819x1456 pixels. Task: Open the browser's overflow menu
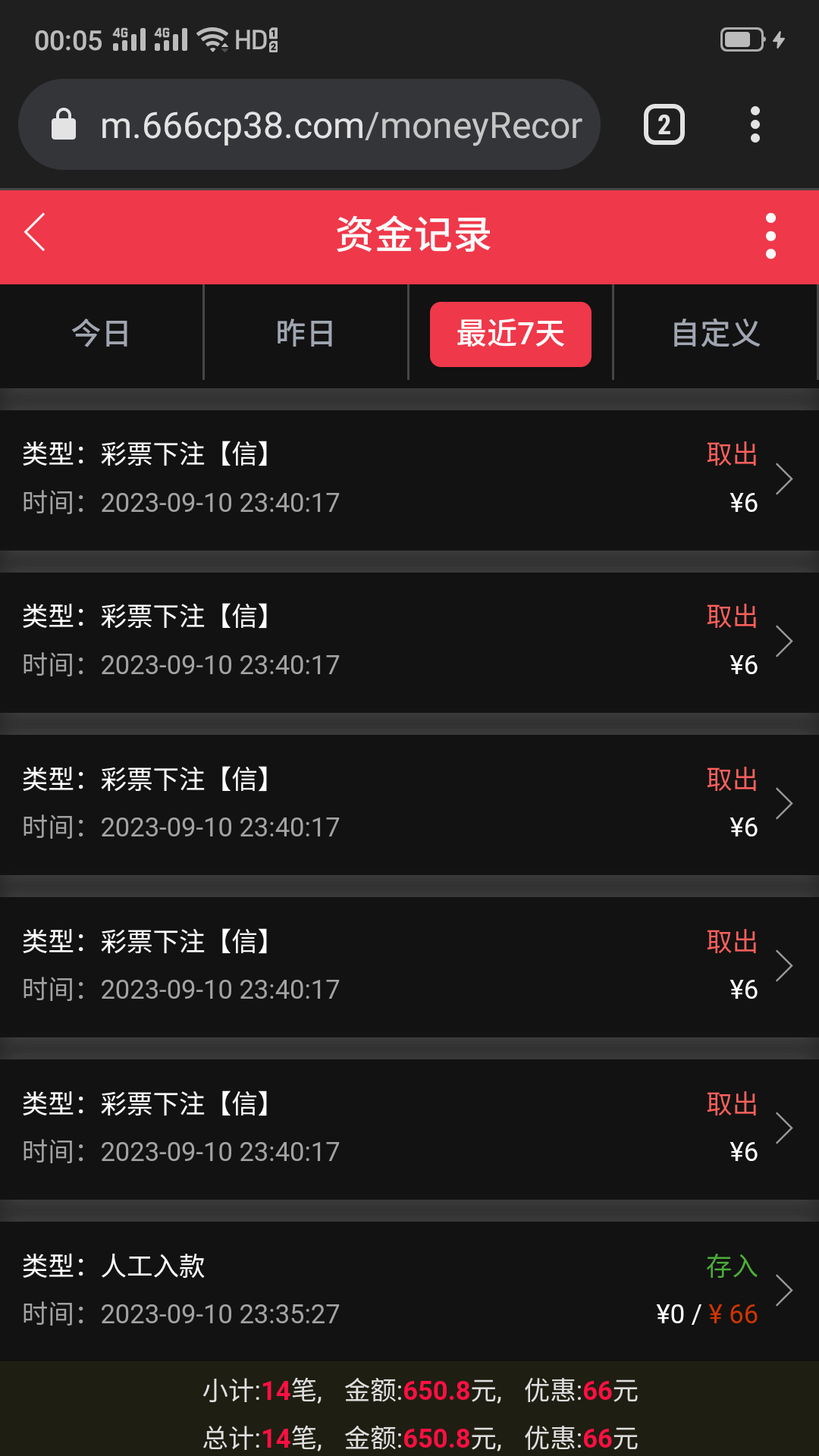(755, 125)
